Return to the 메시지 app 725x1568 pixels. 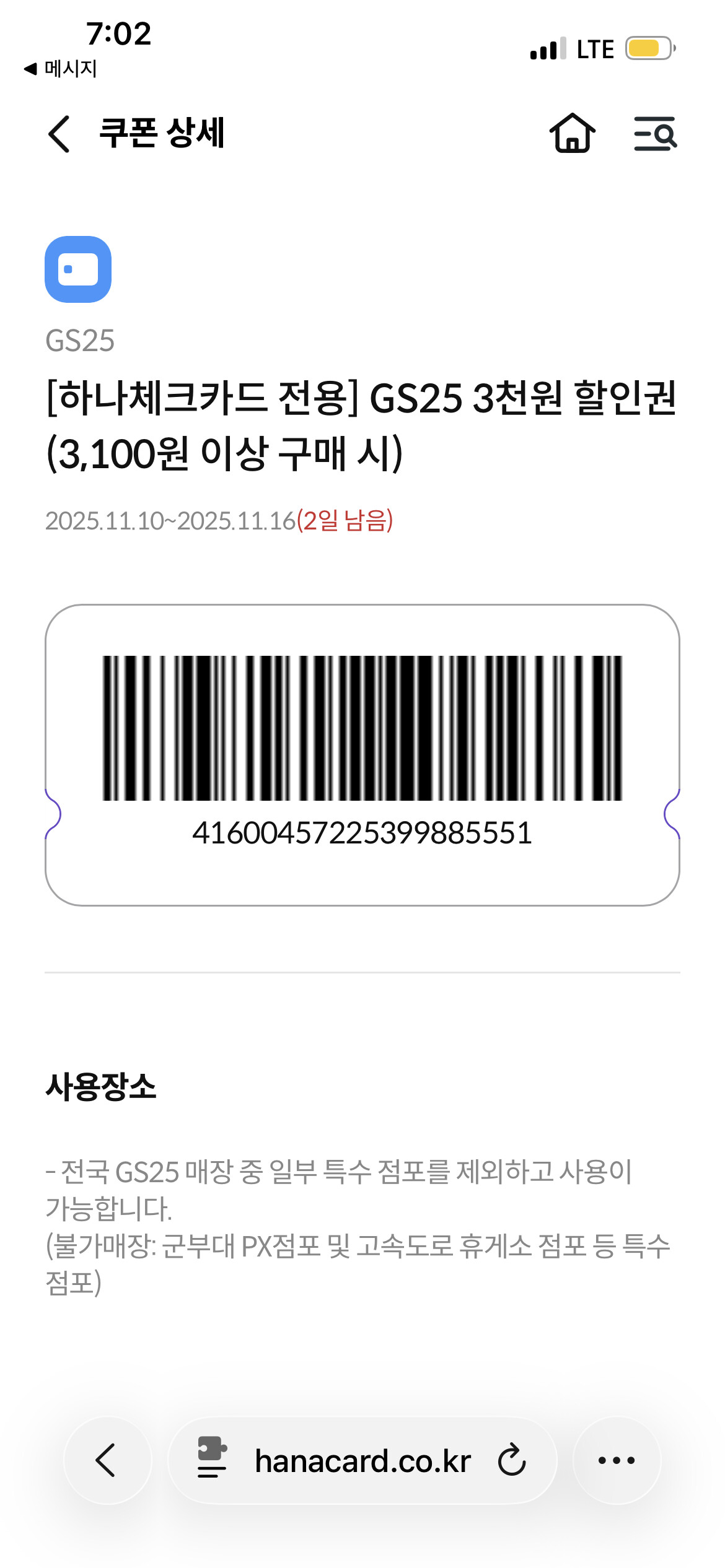click(61, 68)
